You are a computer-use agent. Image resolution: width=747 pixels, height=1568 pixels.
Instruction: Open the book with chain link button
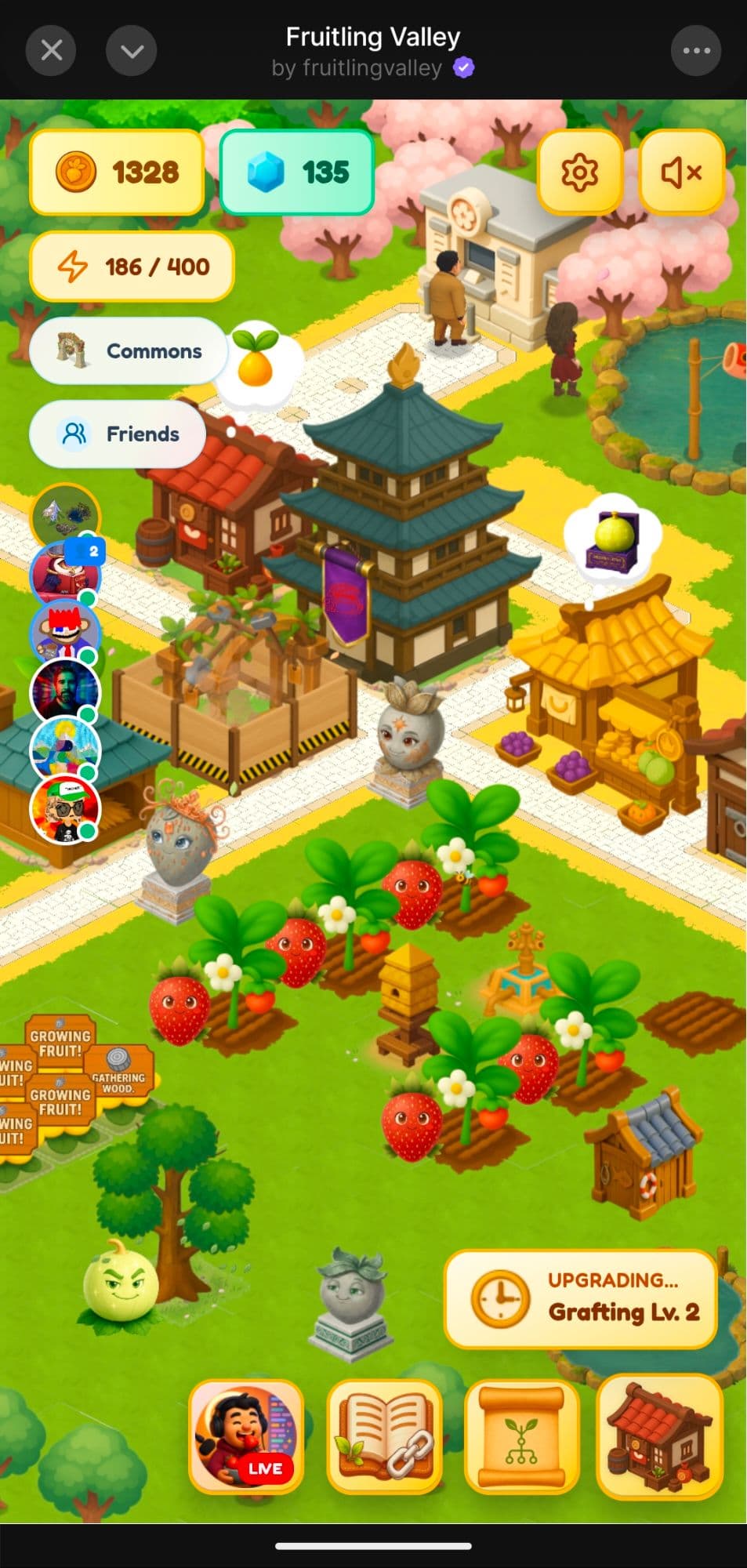pyautogui.click(x=384, y=1436)
